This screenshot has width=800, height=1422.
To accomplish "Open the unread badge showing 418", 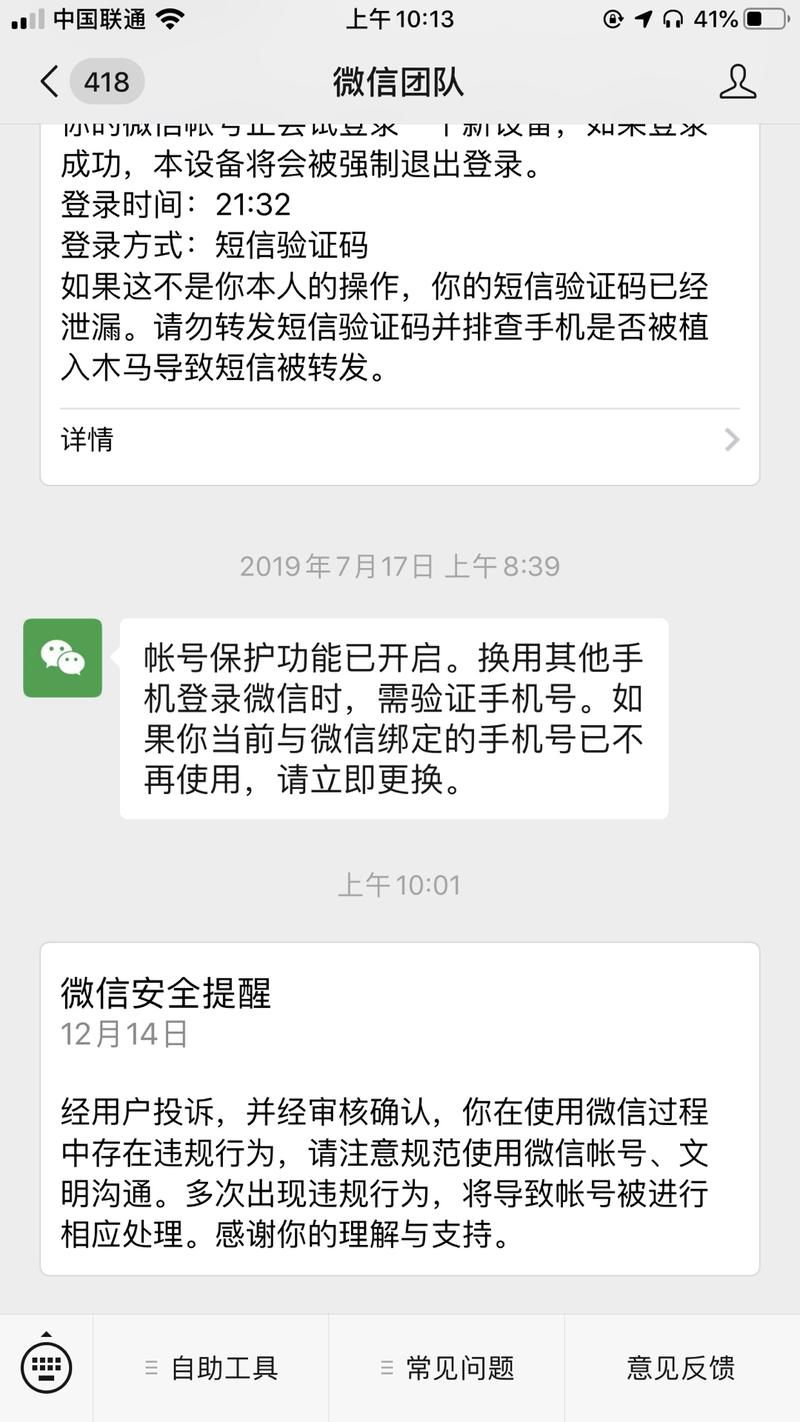I will click(x=106, y=82).
